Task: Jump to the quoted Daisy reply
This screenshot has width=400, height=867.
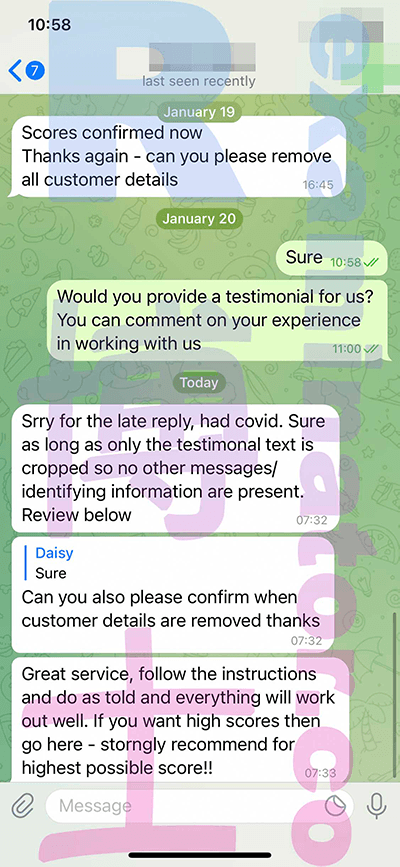Action: coord(54,563)
